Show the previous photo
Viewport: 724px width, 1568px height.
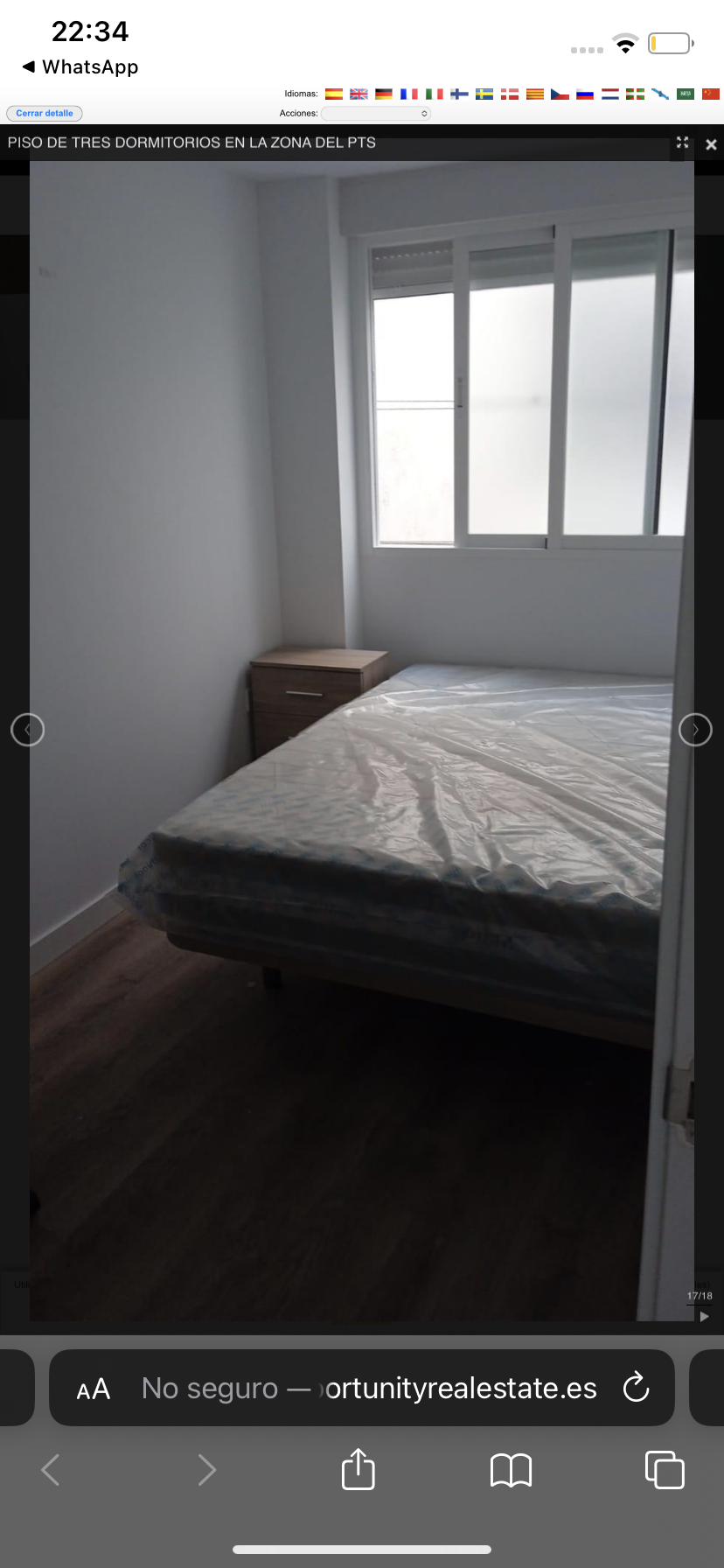pos(27,730)
